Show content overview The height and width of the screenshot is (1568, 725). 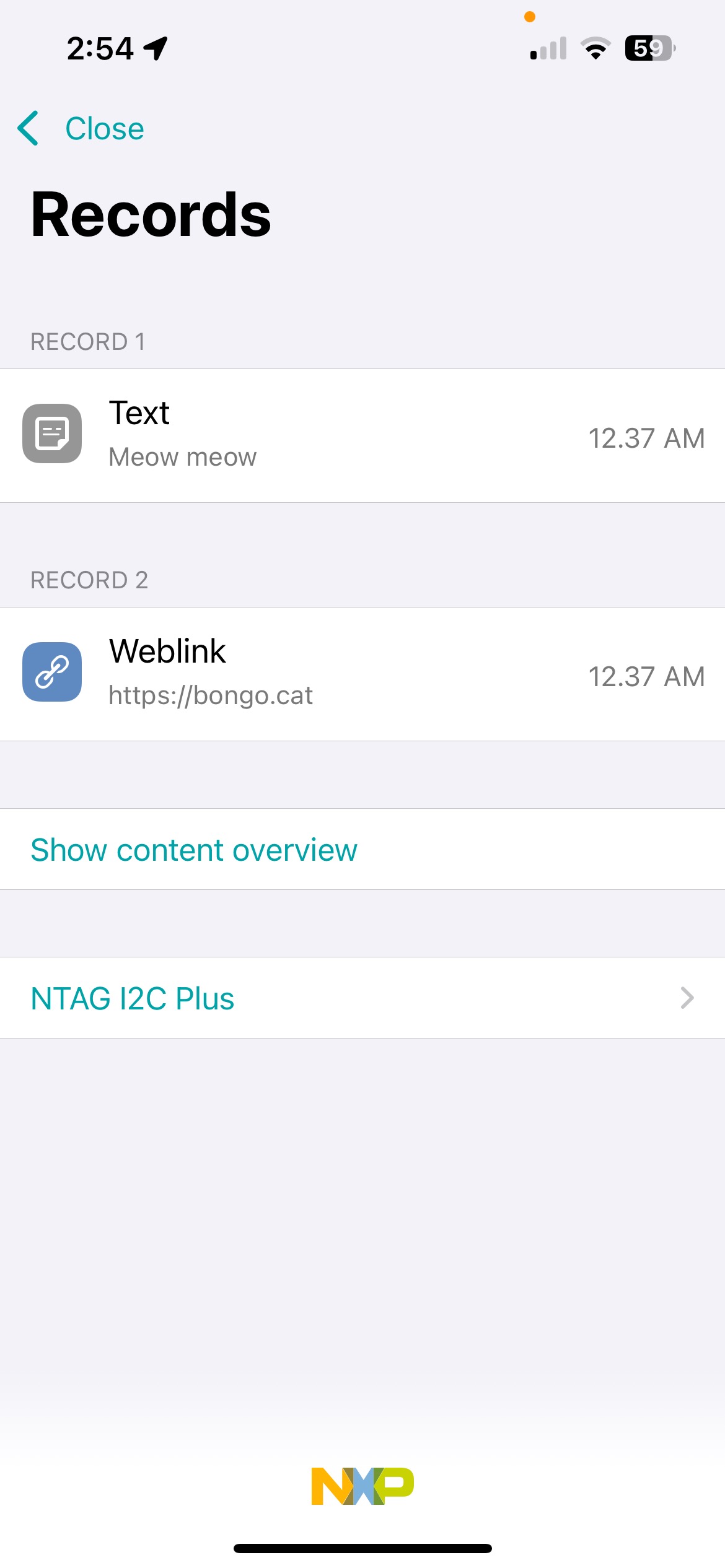[362, 849]
